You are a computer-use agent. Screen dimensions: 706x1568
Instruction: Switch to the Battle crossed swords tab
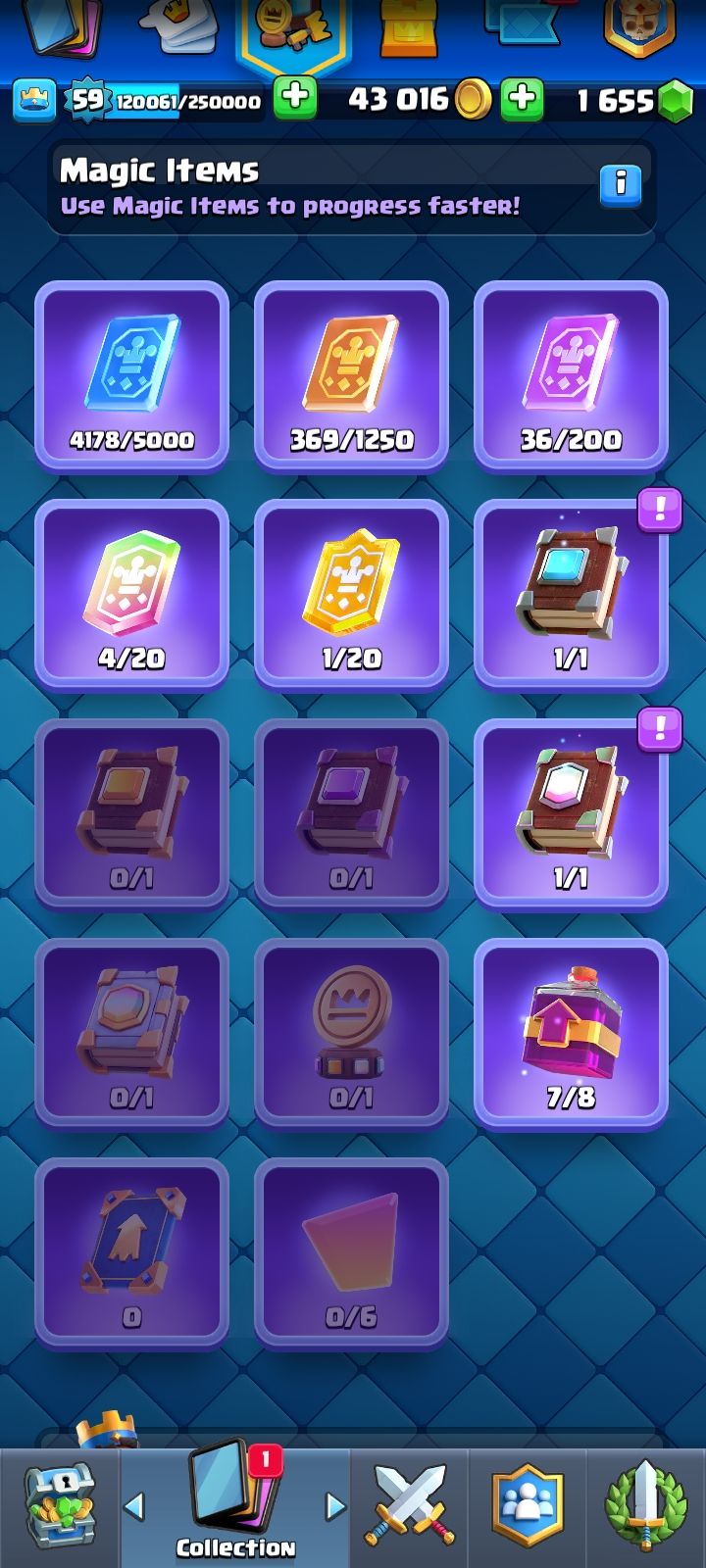pyautogui.click(x=410, y=1507)
